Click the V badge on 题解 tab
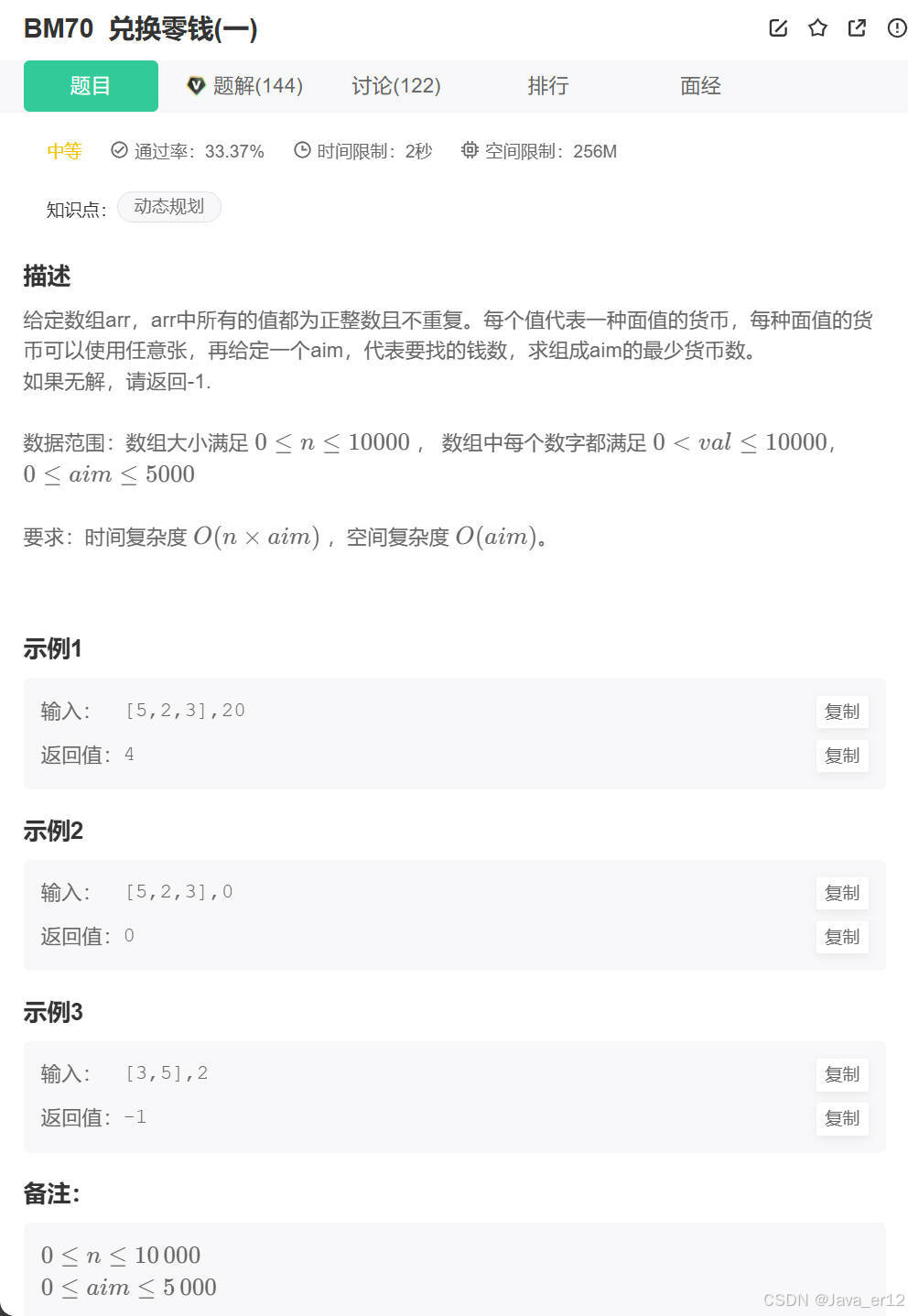The image size is (908, 1316). click(196, 85)
